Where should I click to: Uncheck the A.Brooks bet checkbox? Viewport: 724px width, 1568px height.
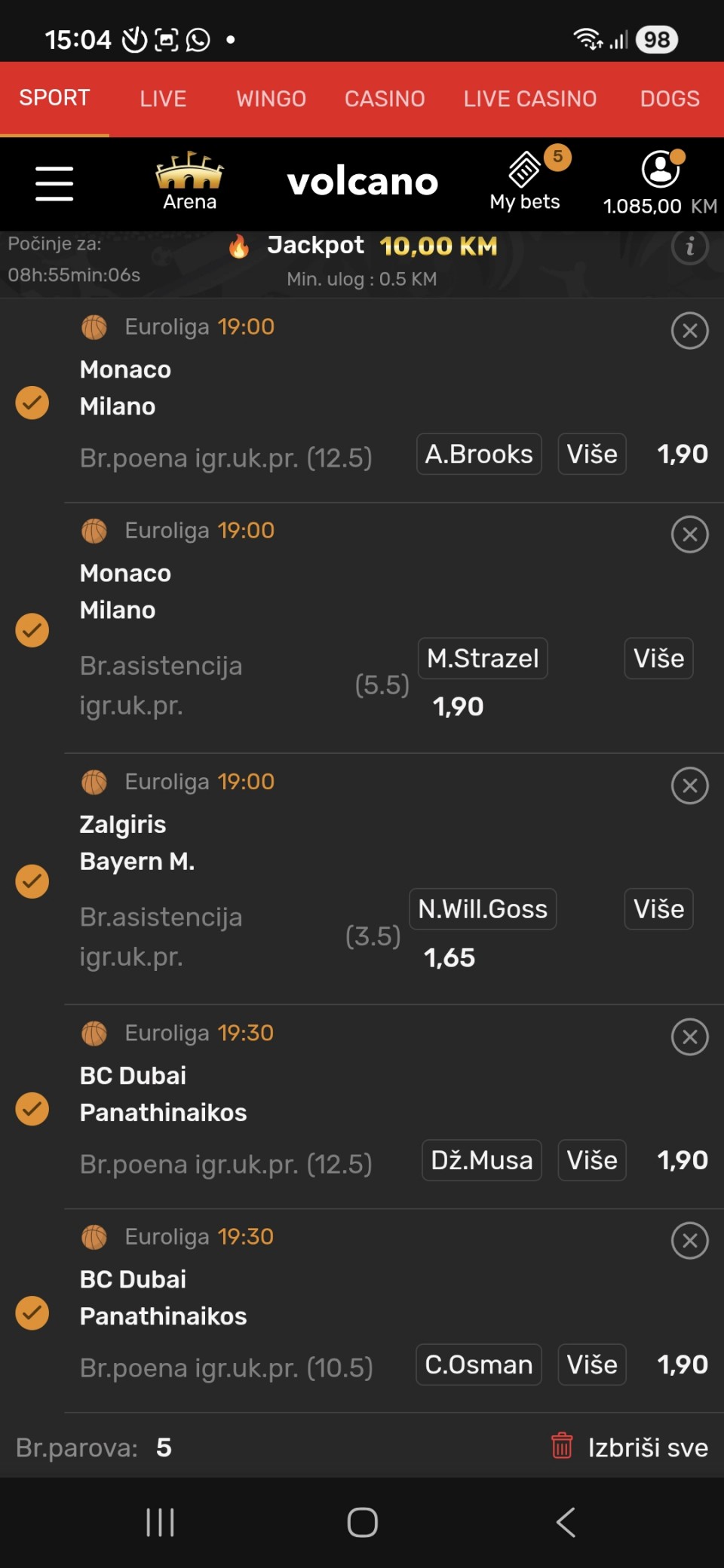point(32,403)
